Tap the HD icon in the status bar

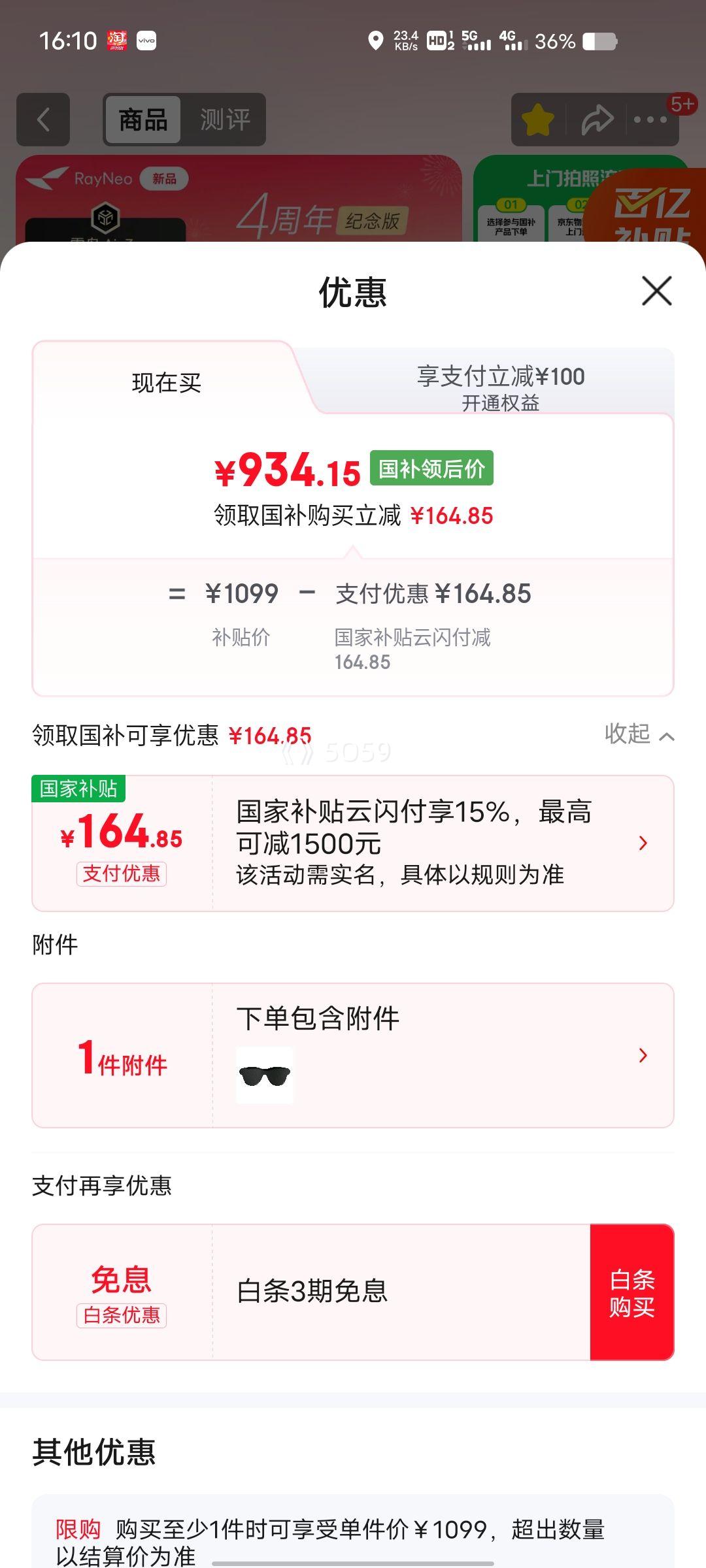(x=436, y=41)
